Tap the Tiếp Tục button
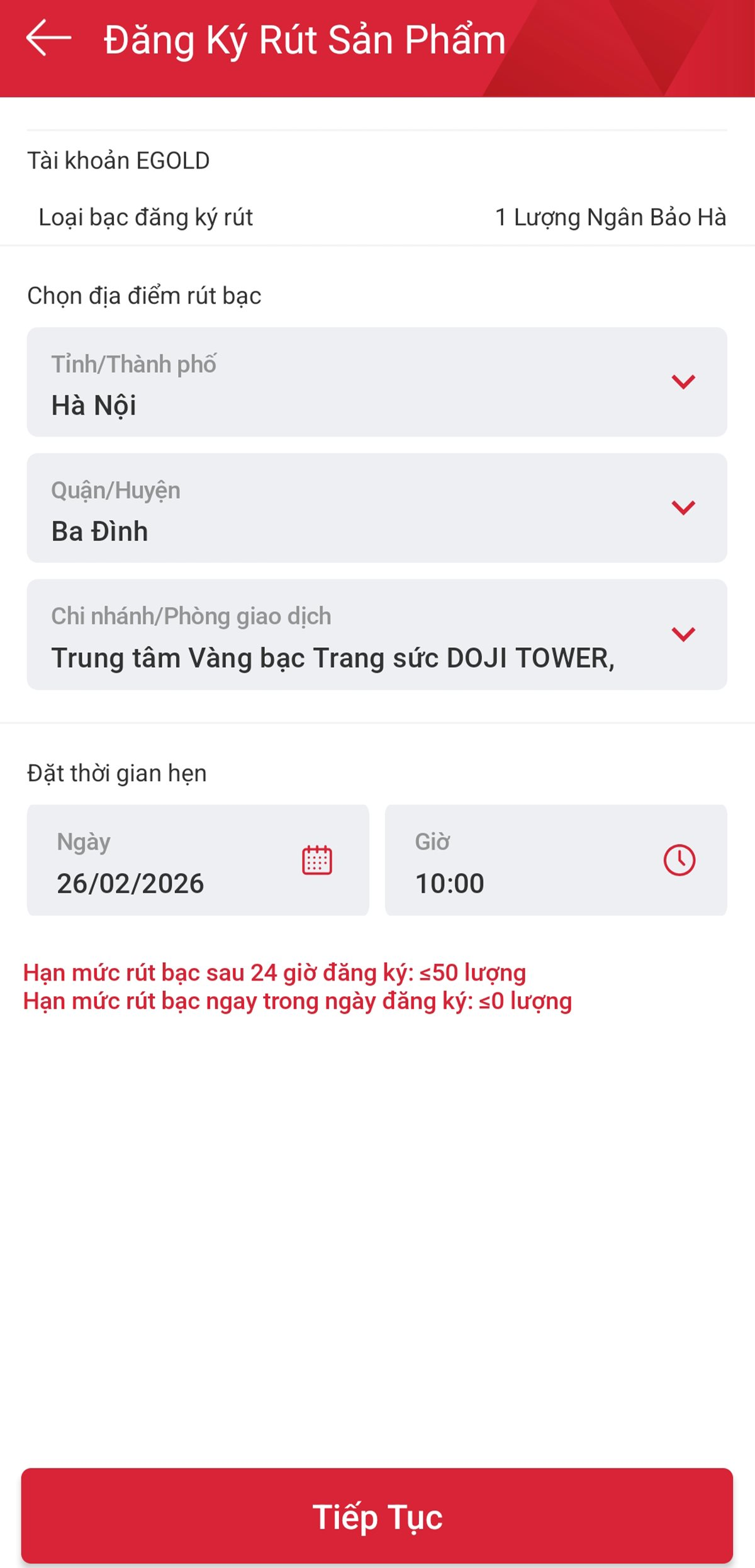 [x=377, y=1516]
